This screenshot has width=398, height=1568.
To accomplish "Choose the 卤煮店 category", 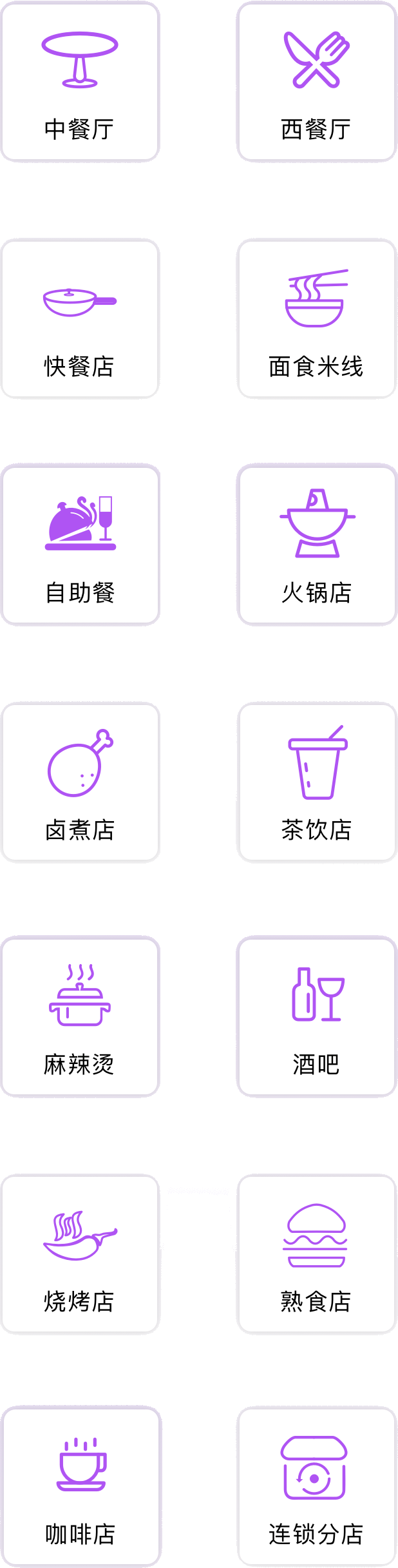I will [80, 782].
